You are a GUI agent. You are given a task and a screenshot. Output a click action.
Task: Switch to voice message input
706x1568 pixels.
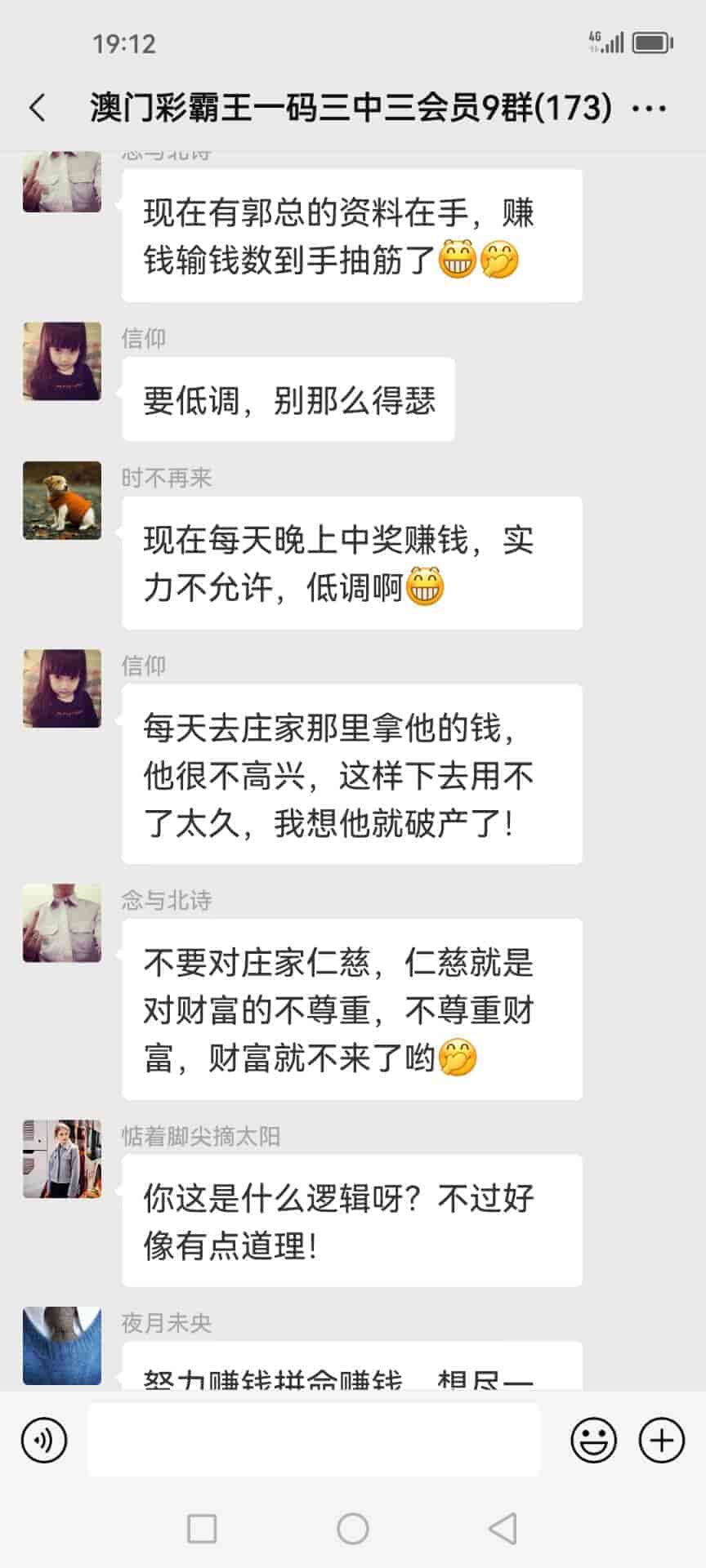[44, 1440]
